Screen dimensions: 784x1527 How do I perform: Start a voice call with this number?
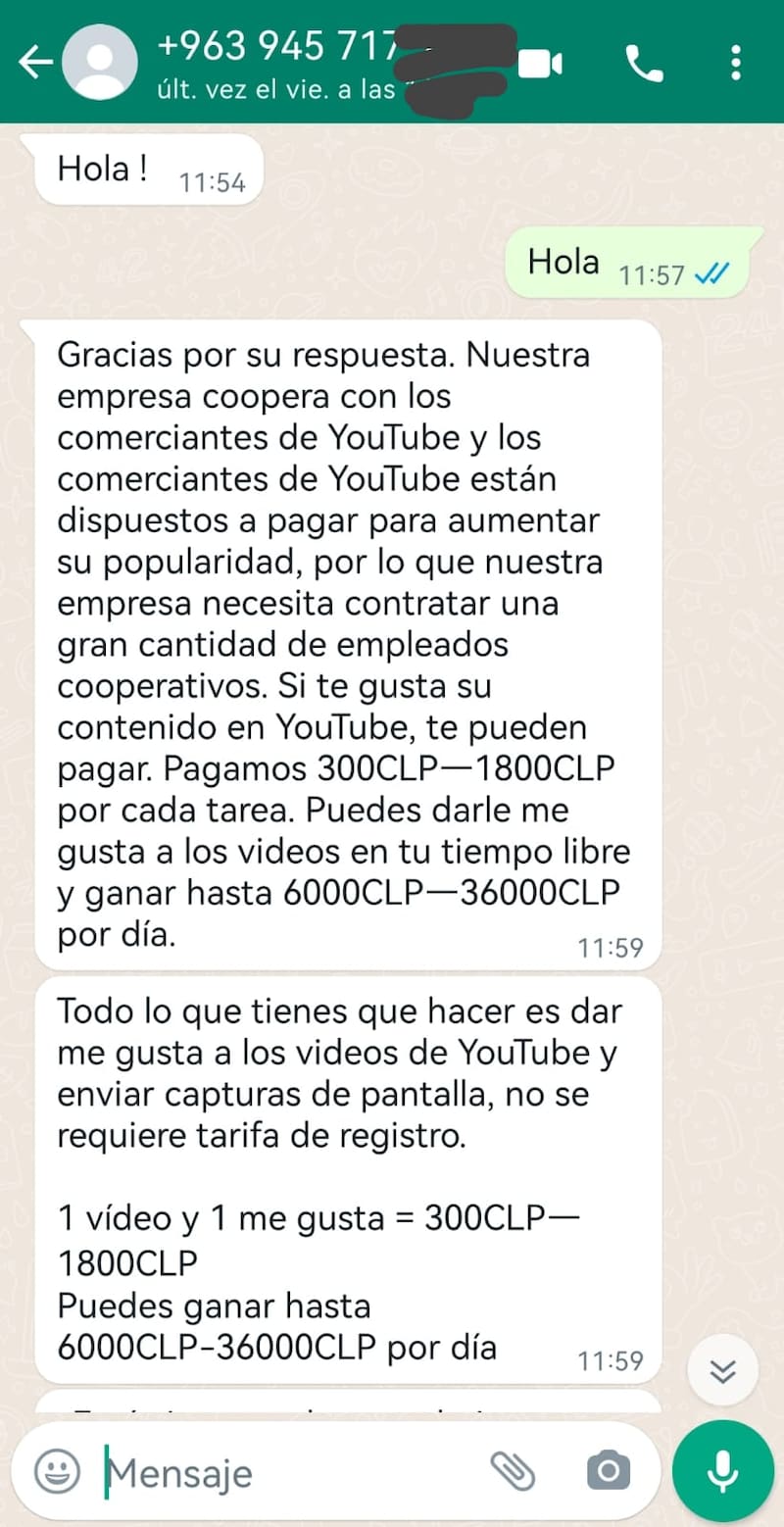click(x=644, y=65)
